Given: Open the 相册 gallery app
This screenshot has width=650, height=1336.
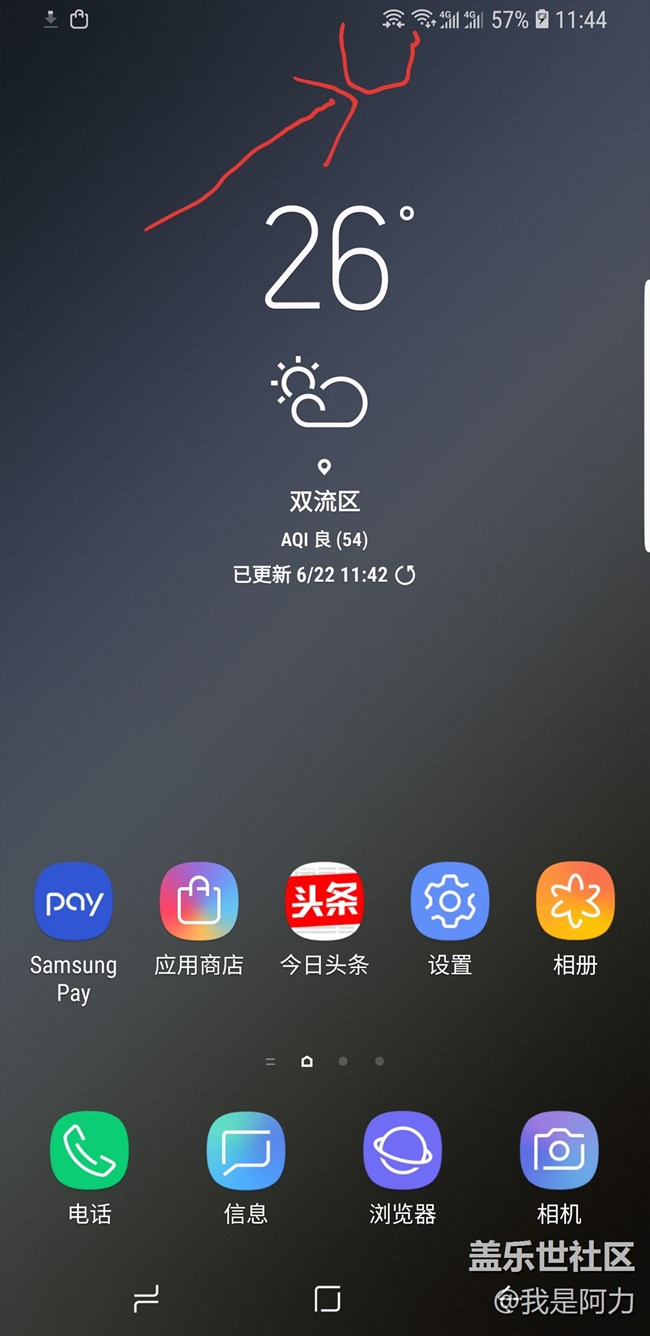Looking at the screenshot, I should [x=575, y=902].
